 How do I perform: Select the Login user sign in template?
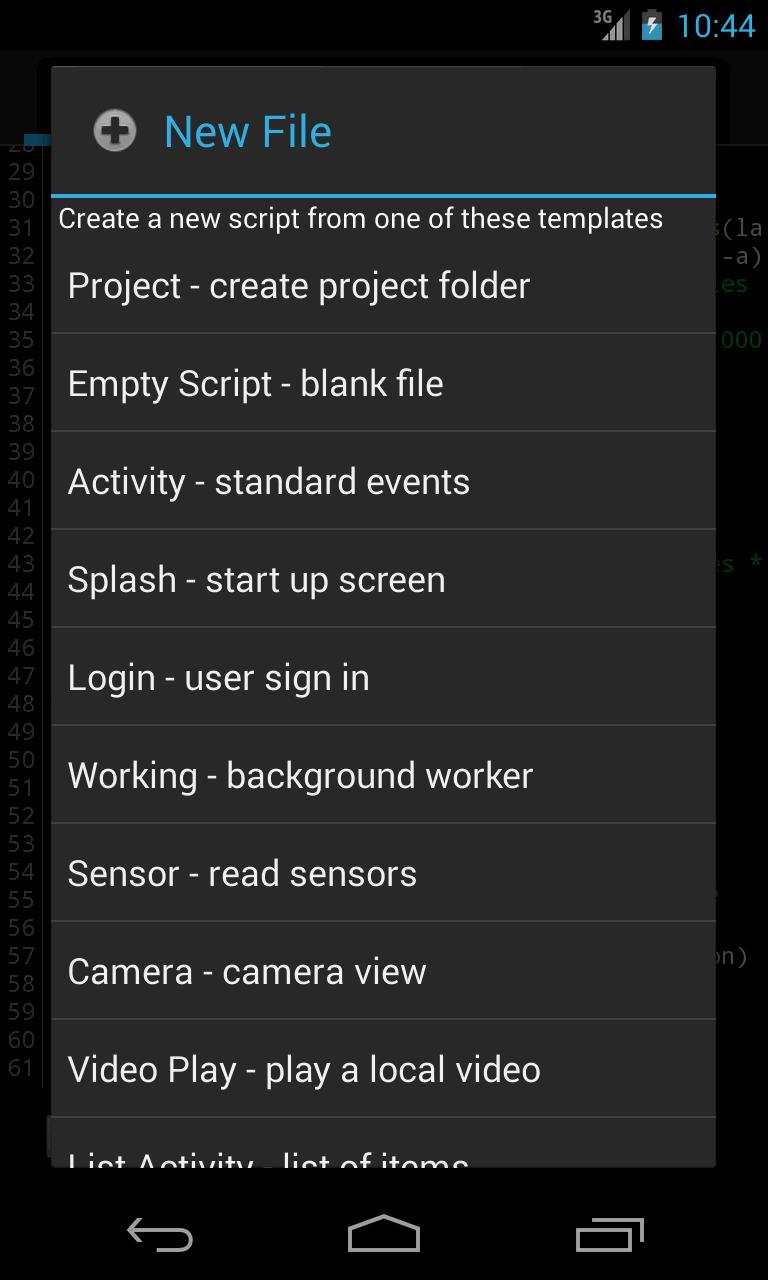[218, 676]
